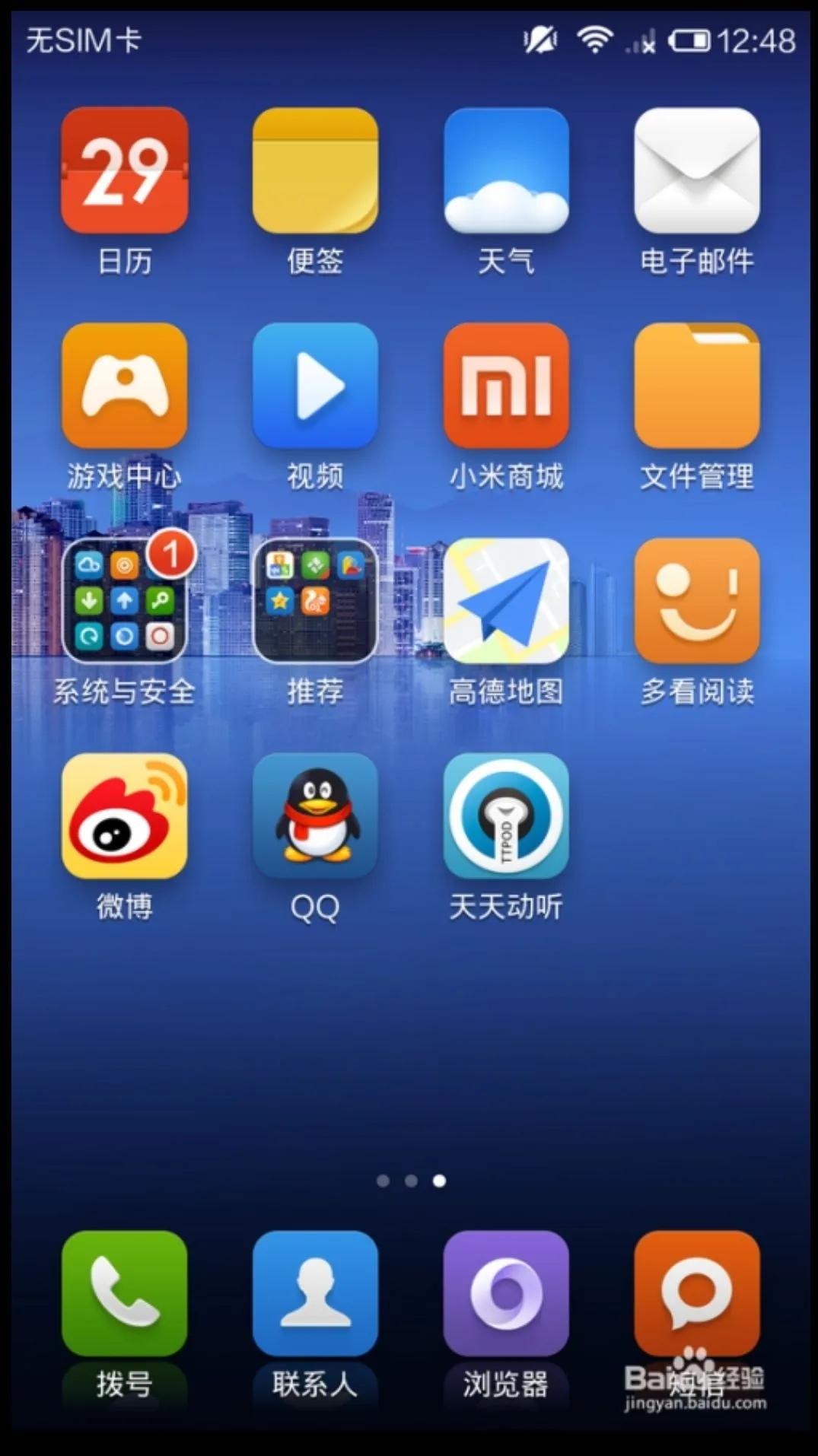818x1456 pixels.
Task: Launch 高德地图 maps app
Action: (x=506, y=601)
